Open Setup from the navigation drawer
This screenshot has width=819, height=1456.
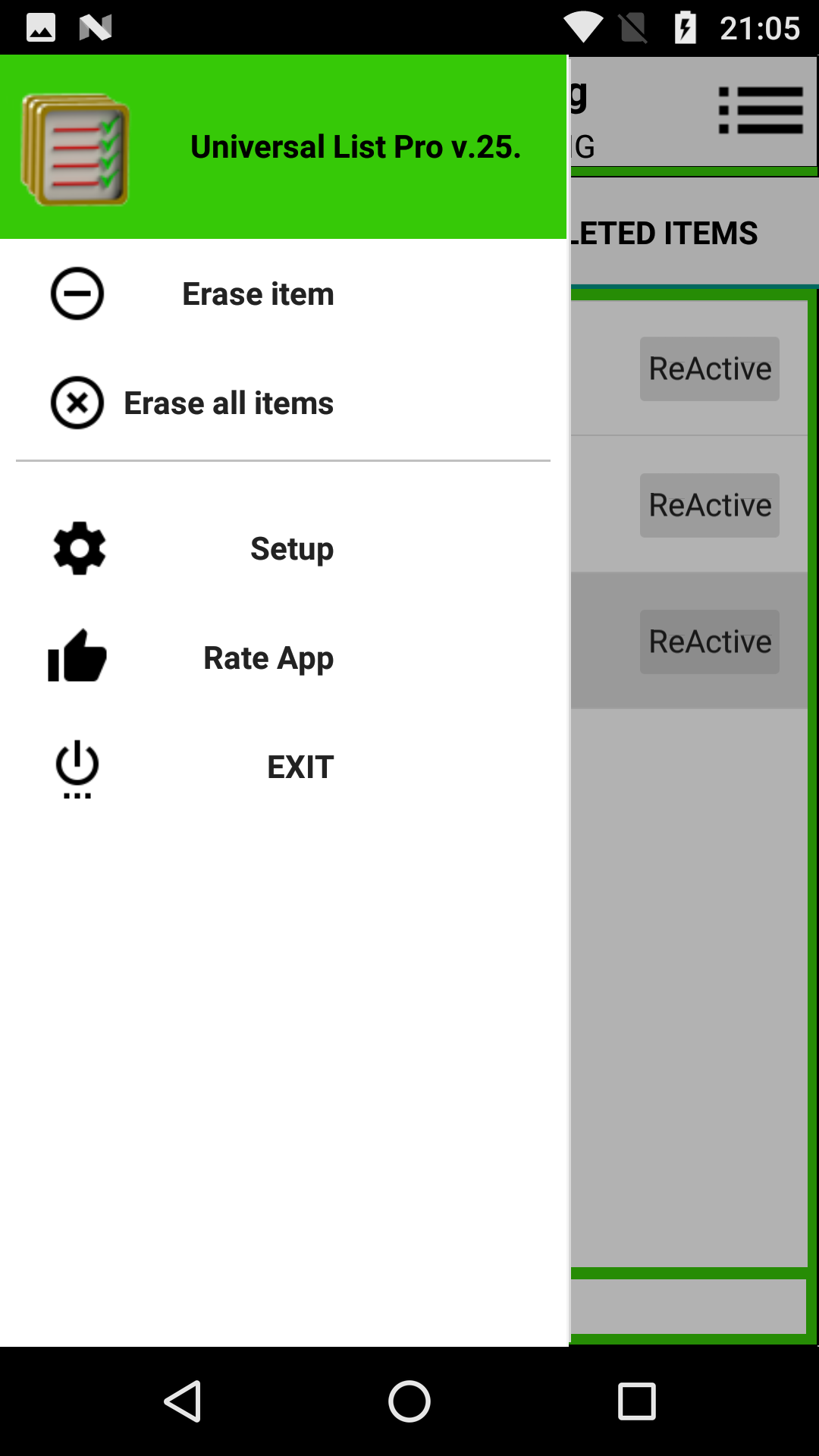(x=290, y=548)
